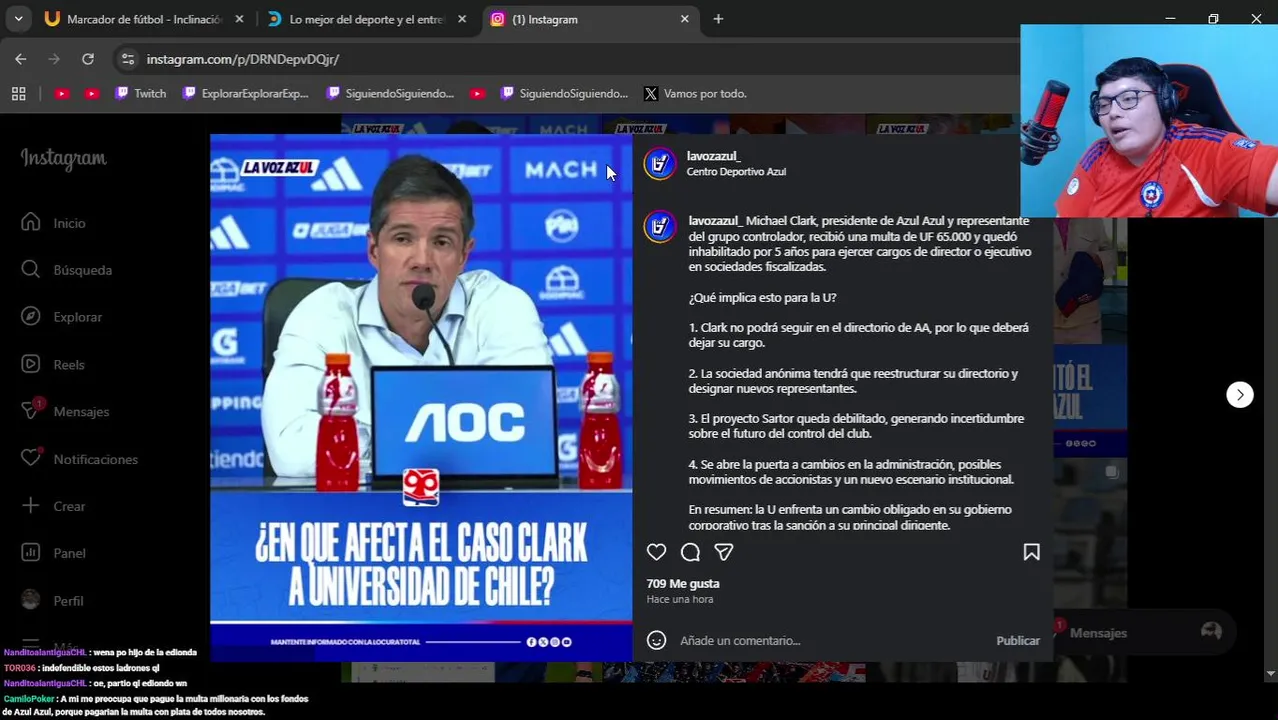
Task: Open the comment icon under the post
Action: (690, 552)
